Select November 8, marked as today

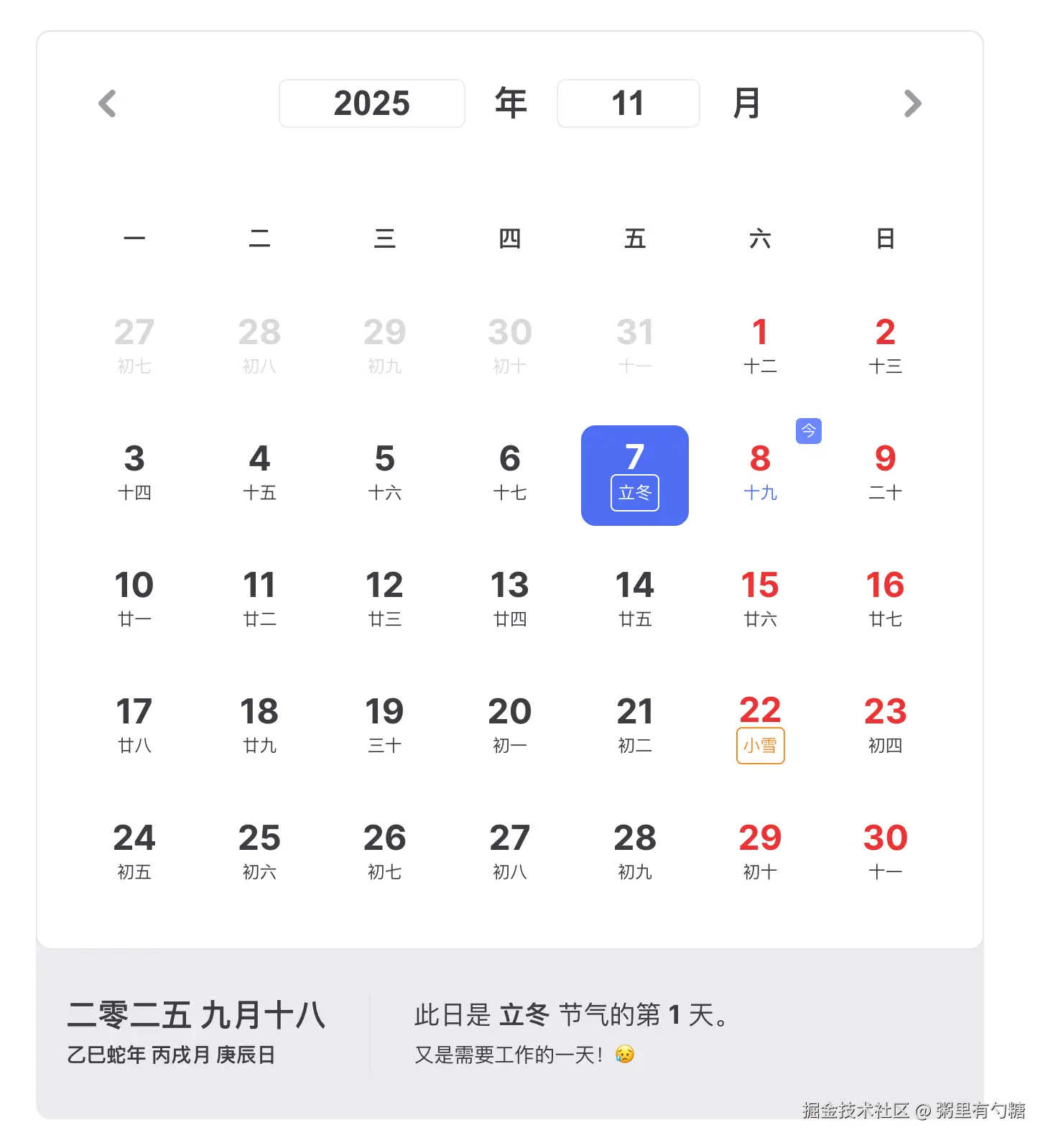coord(760,474)
